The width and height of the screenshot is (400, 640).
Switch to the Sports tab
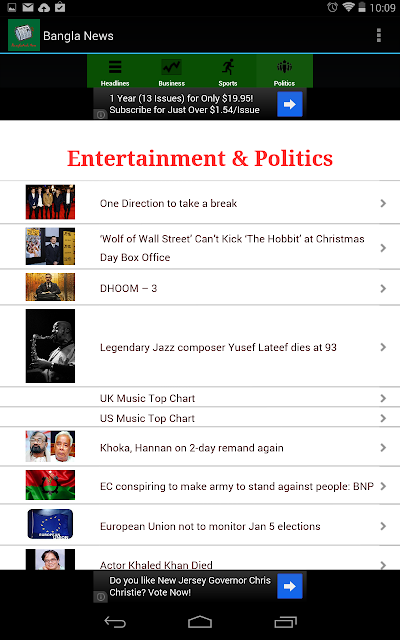click(228, 71)
